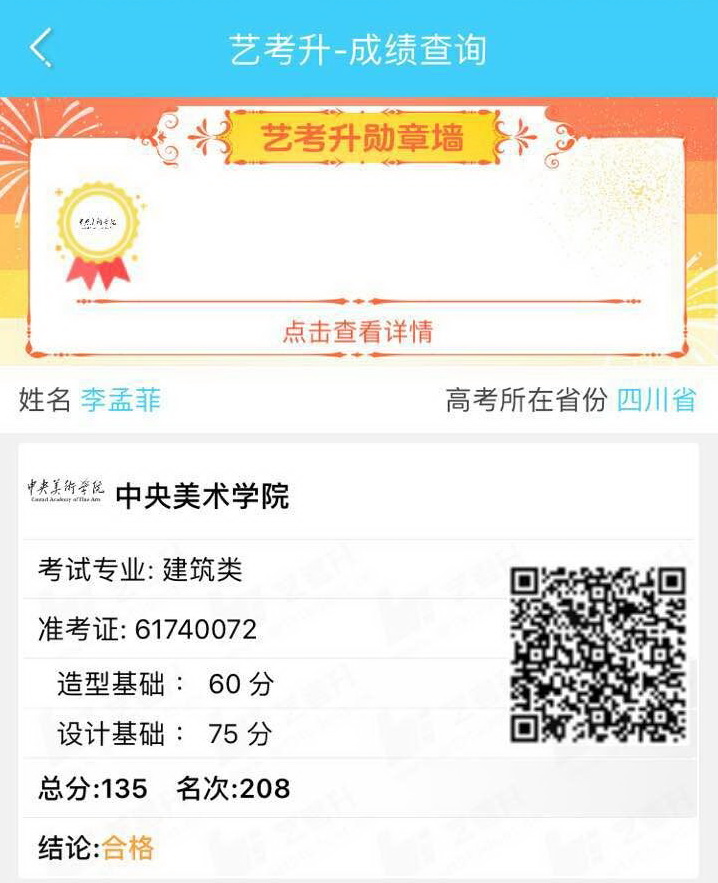Open the gold medal badge on the wall
Screen dimensions: 718x883
click(x=98, y=228)
